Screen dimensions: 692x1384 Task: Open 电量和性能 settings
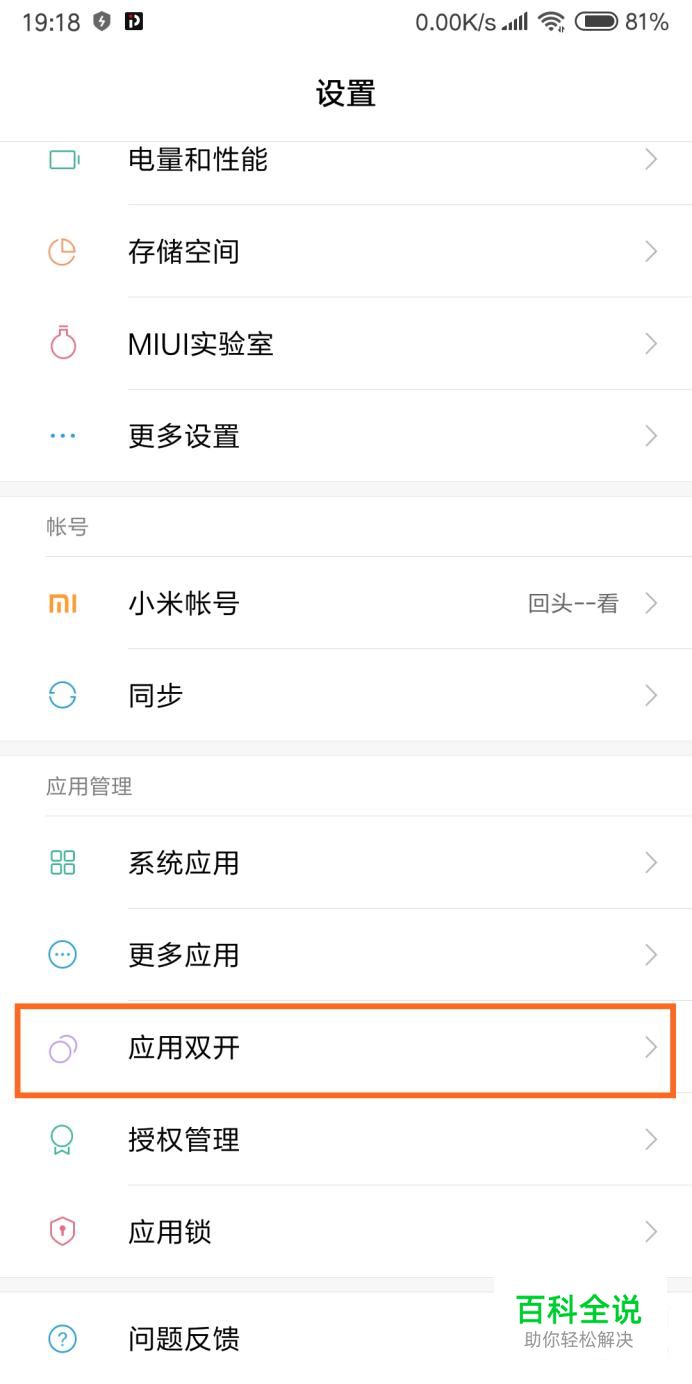[x=346, y=160]
